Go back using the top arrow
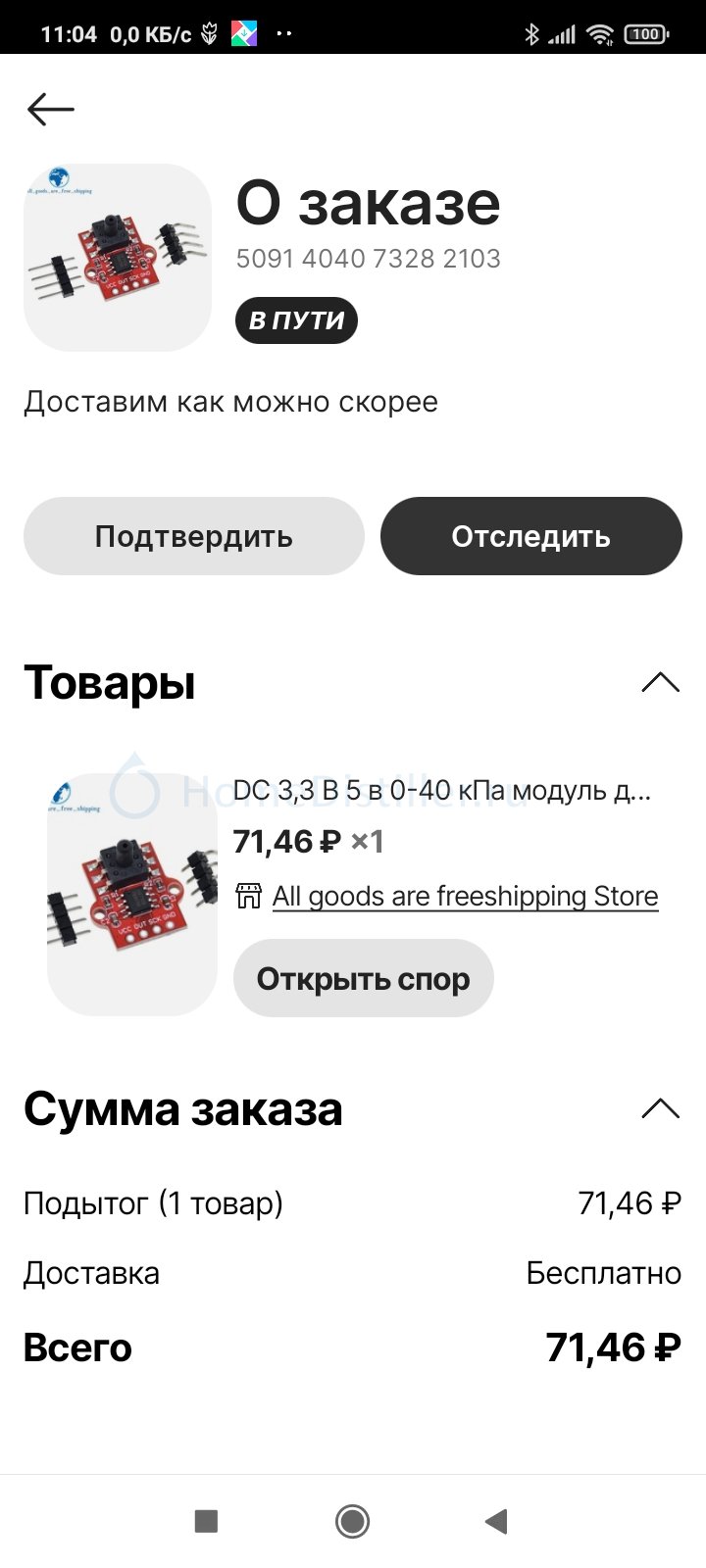This screenshot has width=706, height=1568. click(51, 109)
